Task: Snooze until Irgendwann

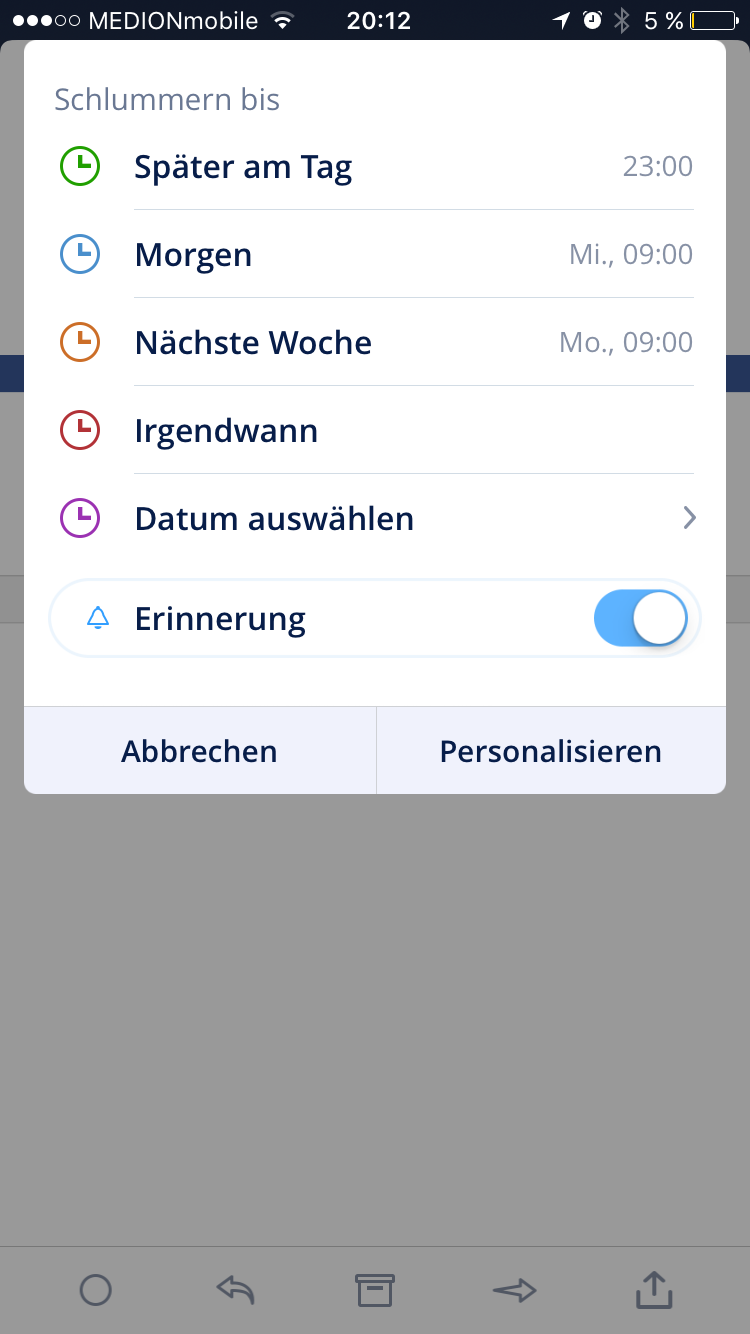Action: 375,430
